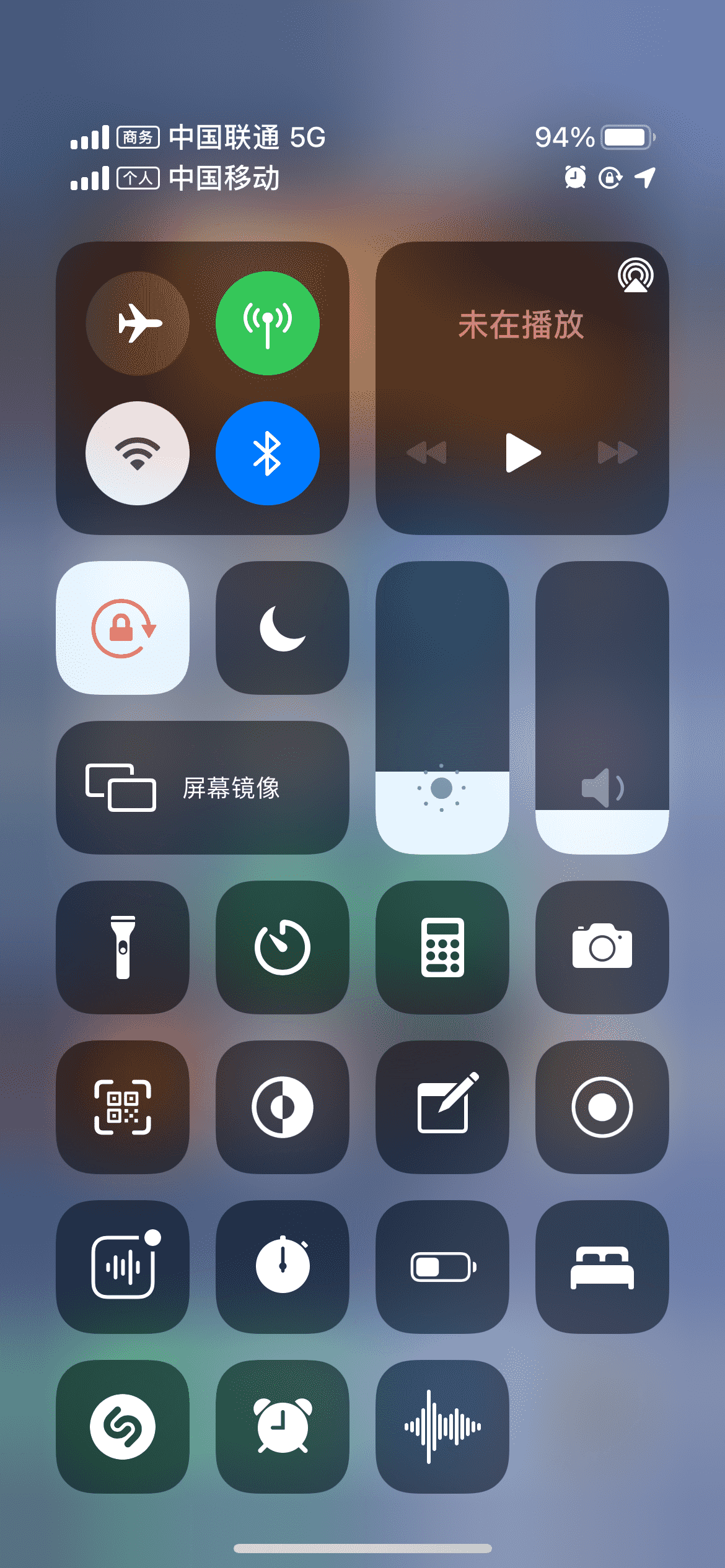The height and width of the screenshot is (1568, 725).
Task: Open AirPlay audio output options
Action: click(x=635, y=276)
